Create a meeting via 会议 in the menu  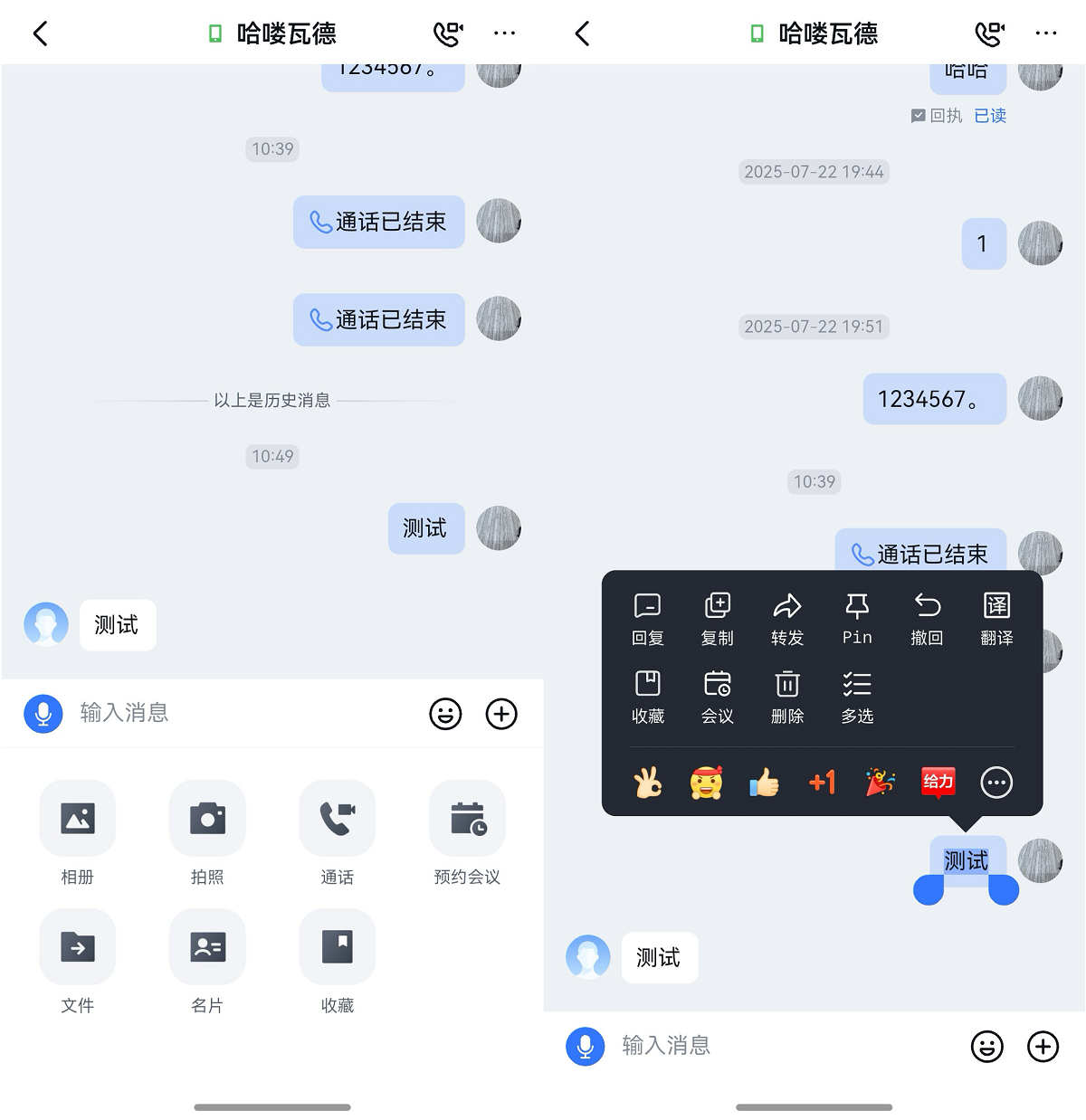click(718, 696)
